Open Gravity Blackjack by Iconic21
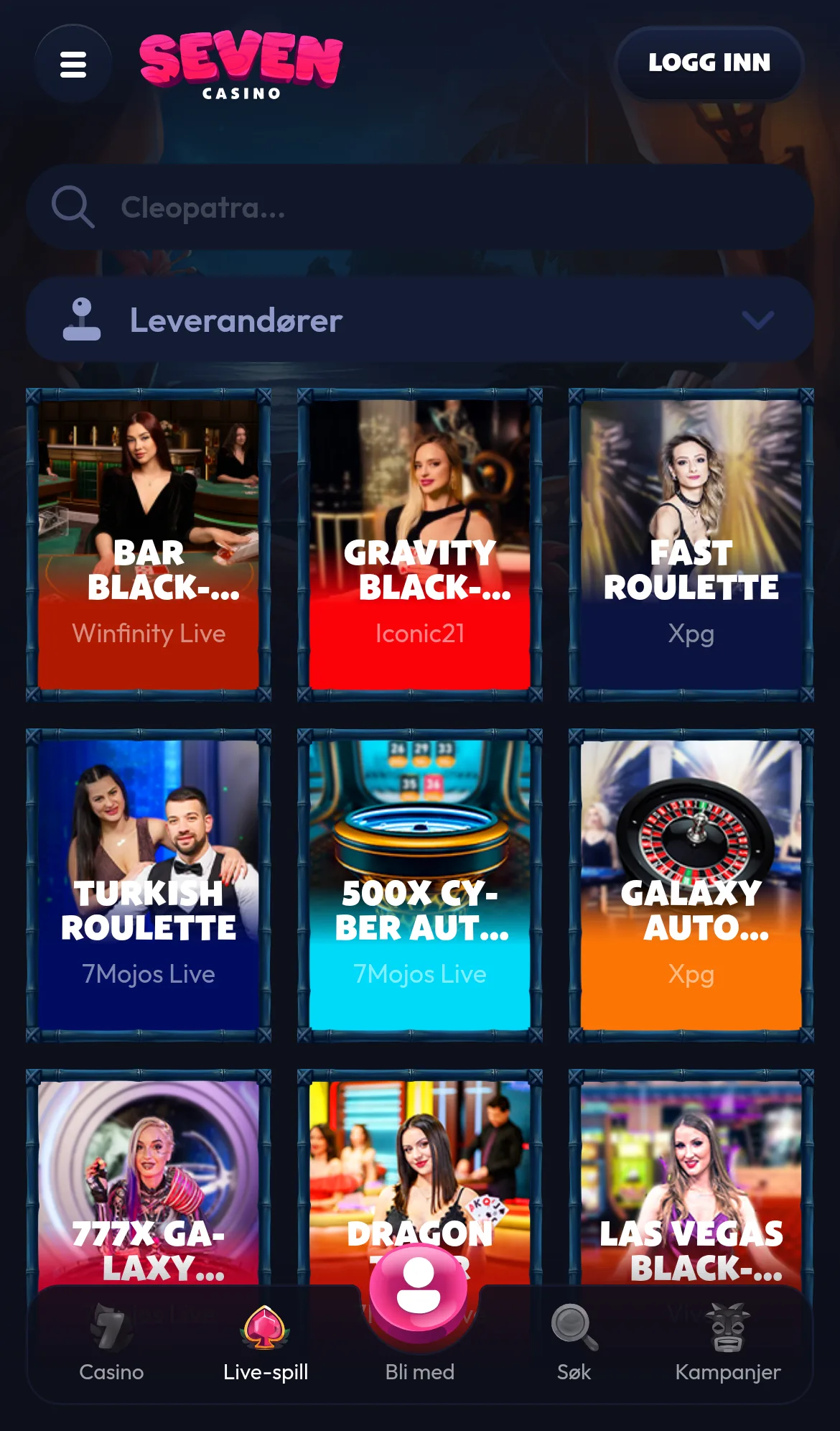This screenshot has height=1431, width=840. [x=420, y=545]
